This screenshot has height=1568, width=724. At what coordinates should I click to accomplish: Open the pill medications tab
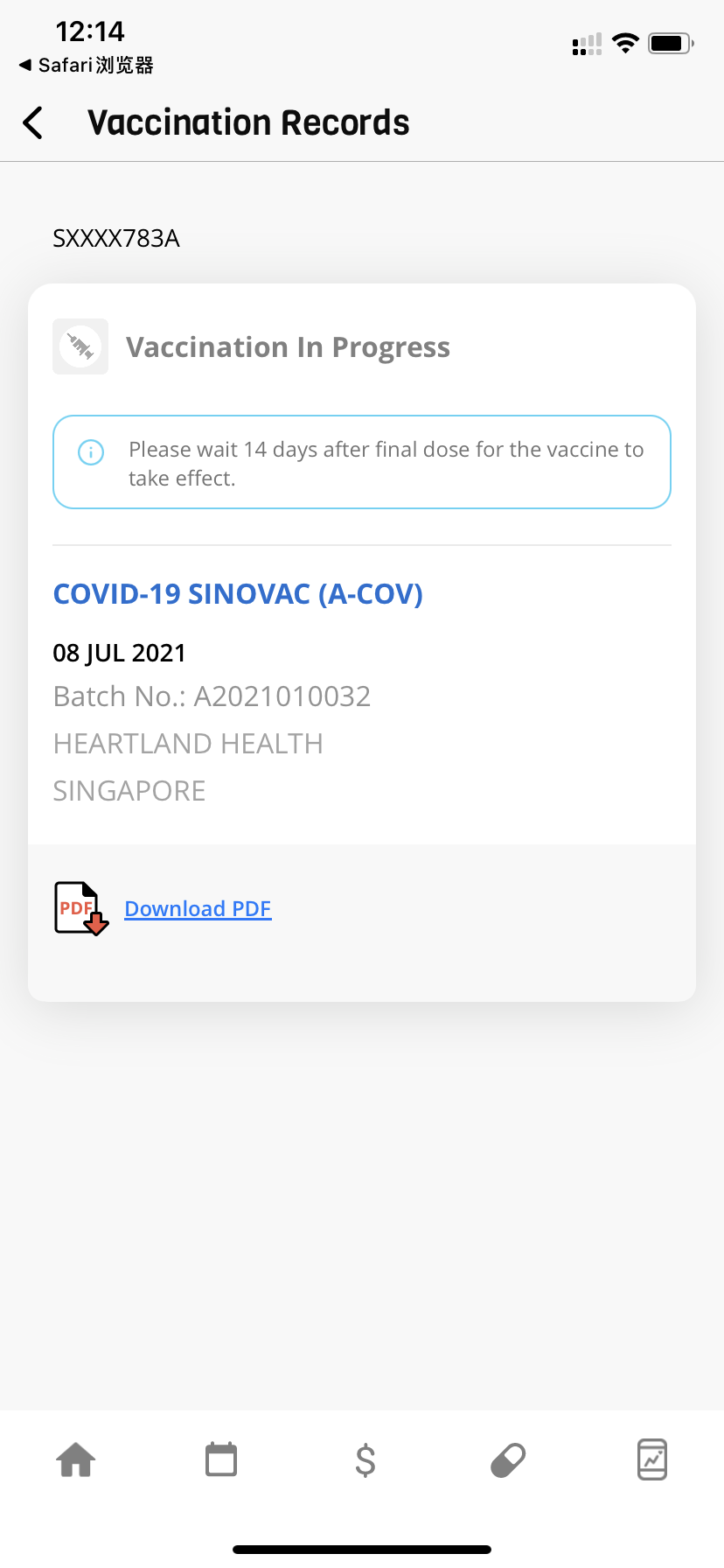click(x=508, y=1459)
